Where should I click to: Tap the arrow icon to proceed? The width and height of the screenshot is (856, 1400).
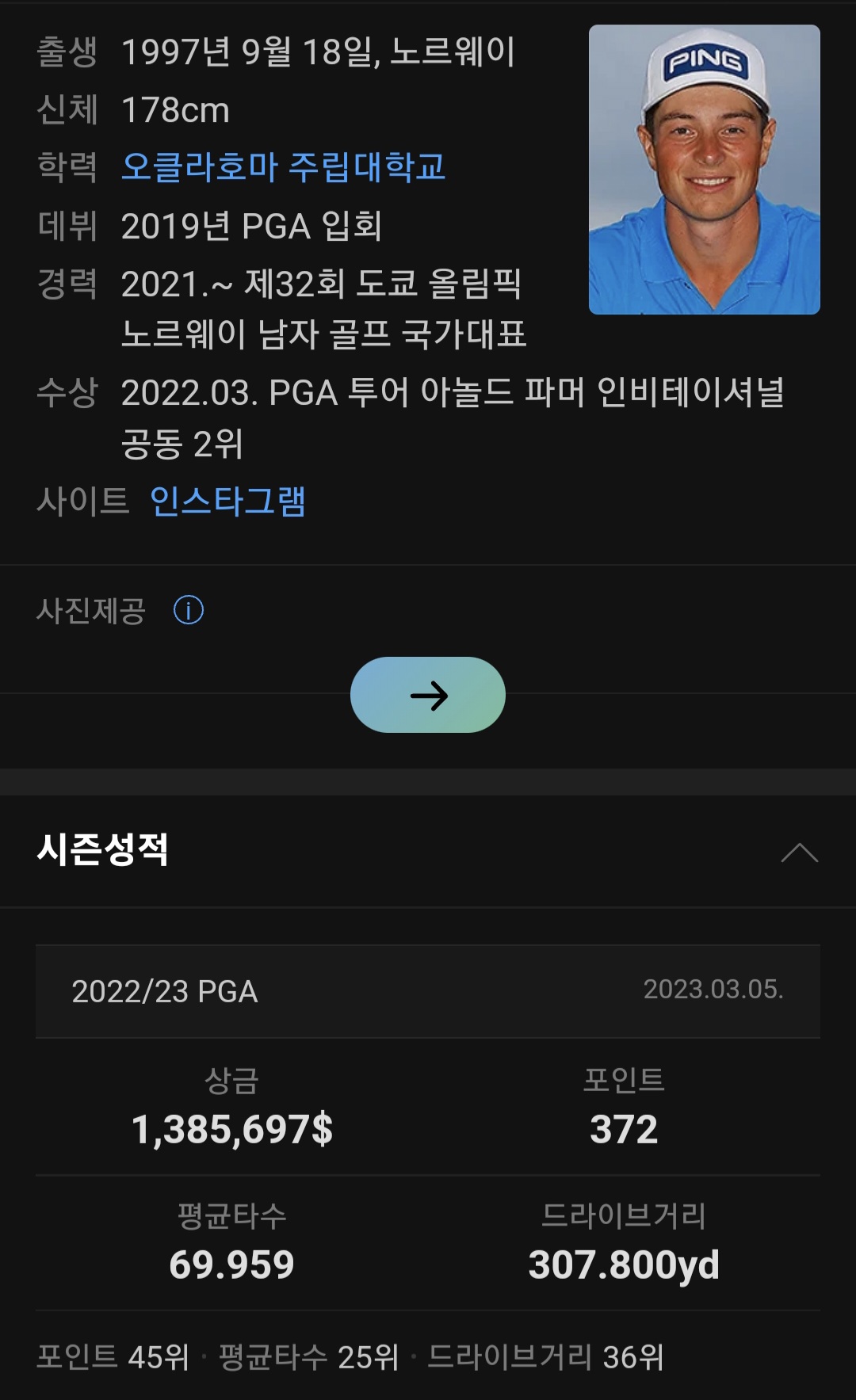tap(428, 694)
